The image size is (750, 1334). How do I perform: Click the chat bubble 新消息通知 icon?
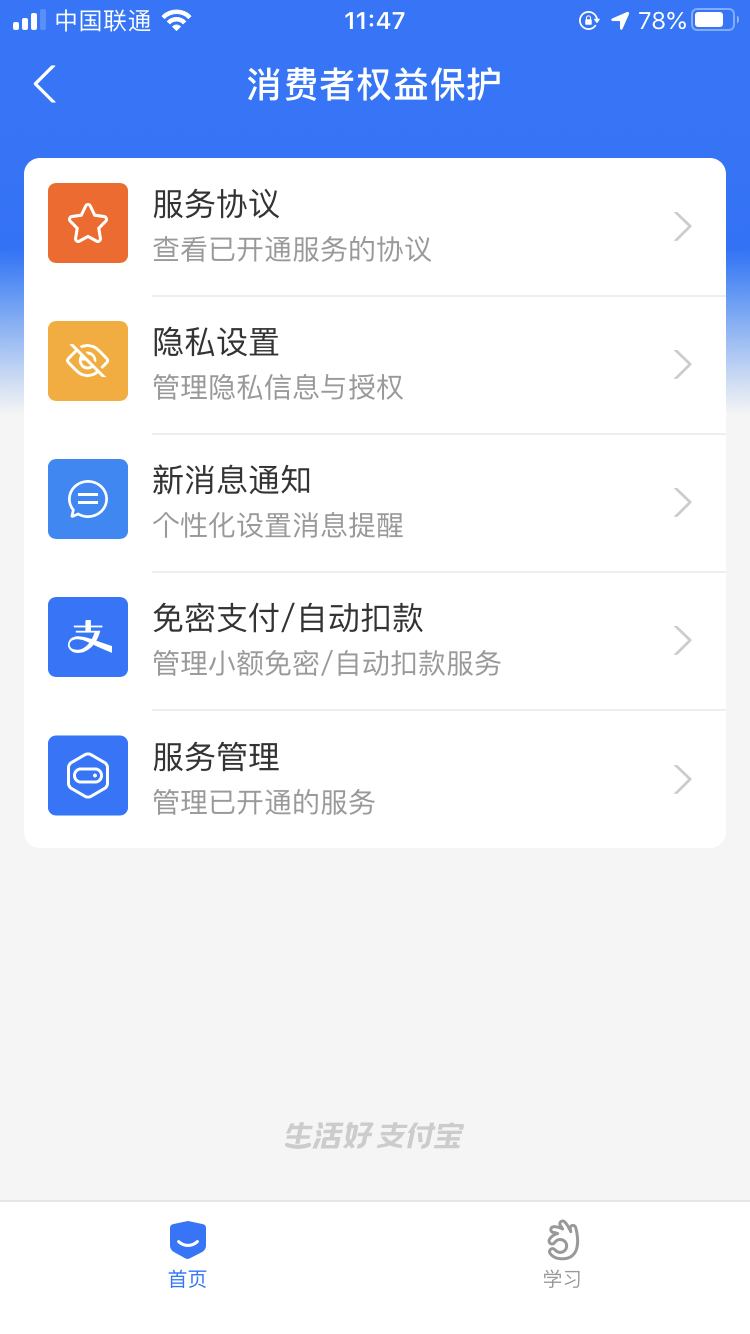click(87, 499)
